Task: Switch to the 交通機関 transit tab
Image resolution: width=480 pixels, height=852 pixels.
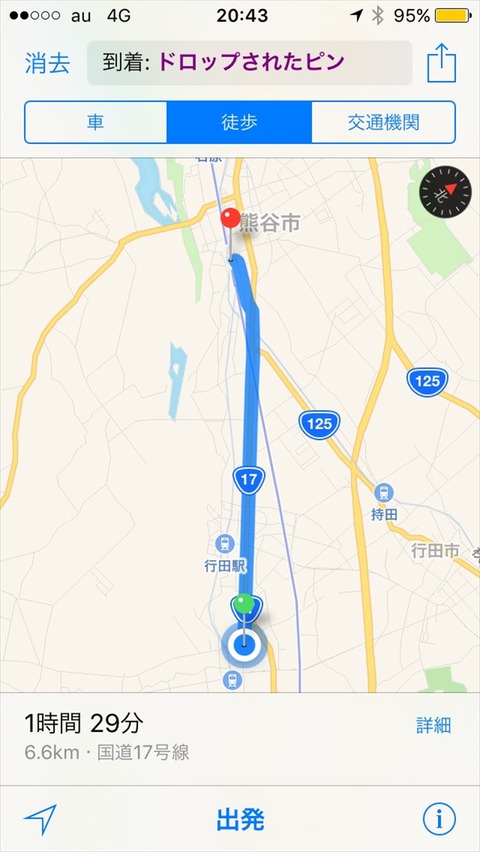Action: 384,122
